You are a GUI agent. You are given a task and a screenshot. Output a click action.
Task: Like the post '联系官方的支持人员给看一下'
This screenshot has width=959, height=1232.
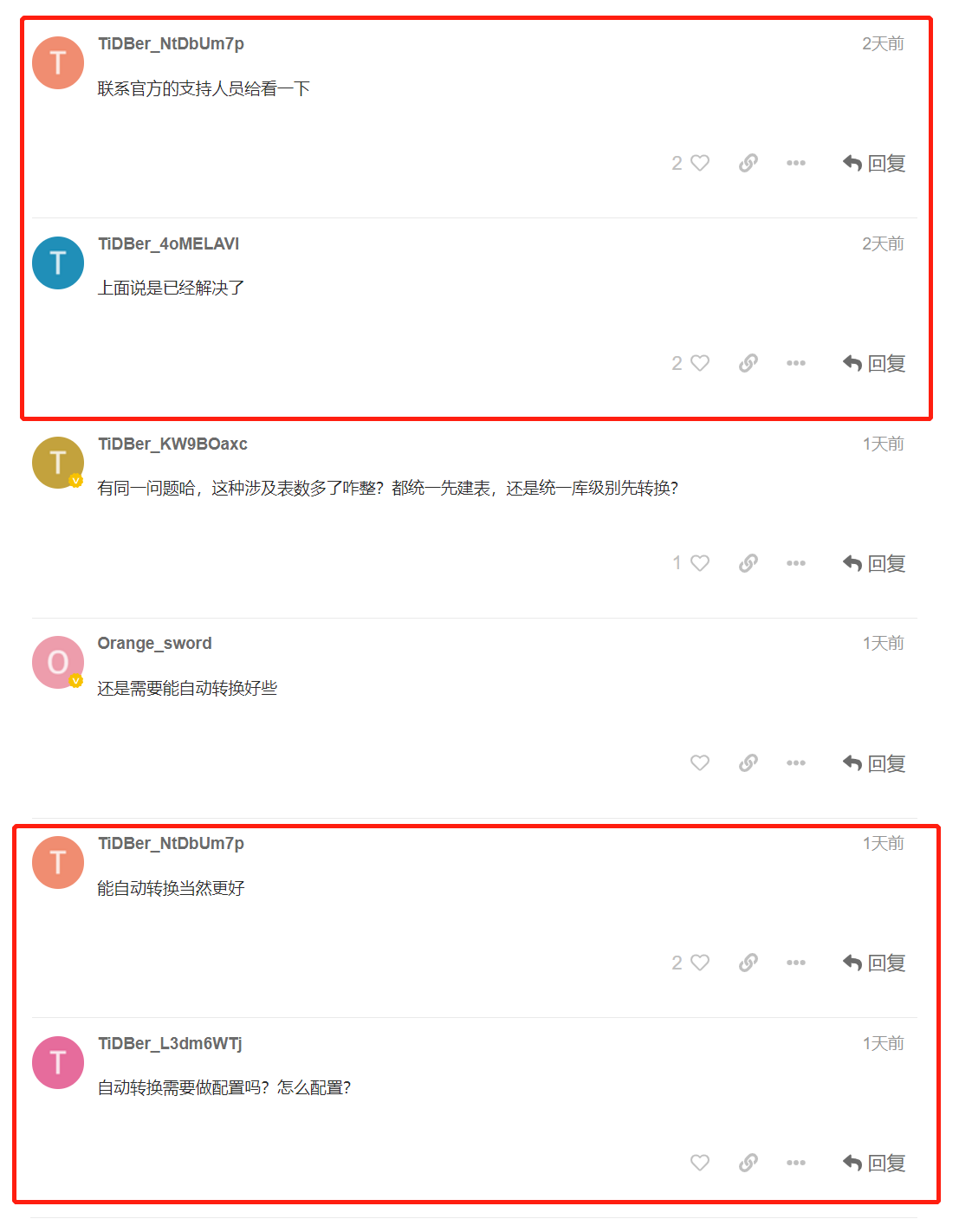699,163
